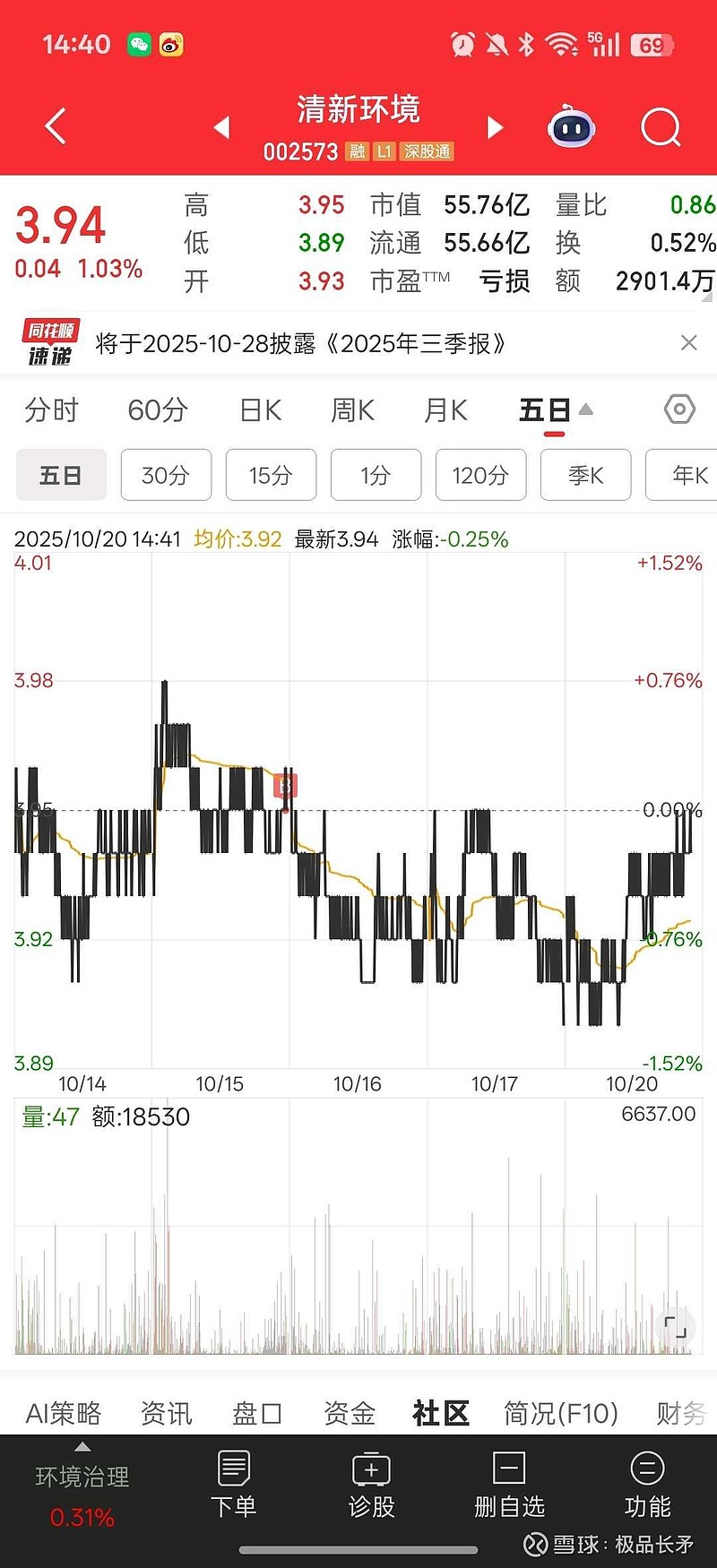Open stock search magnifier
The height and width of the screenshot is (1568, 717).
661,127
